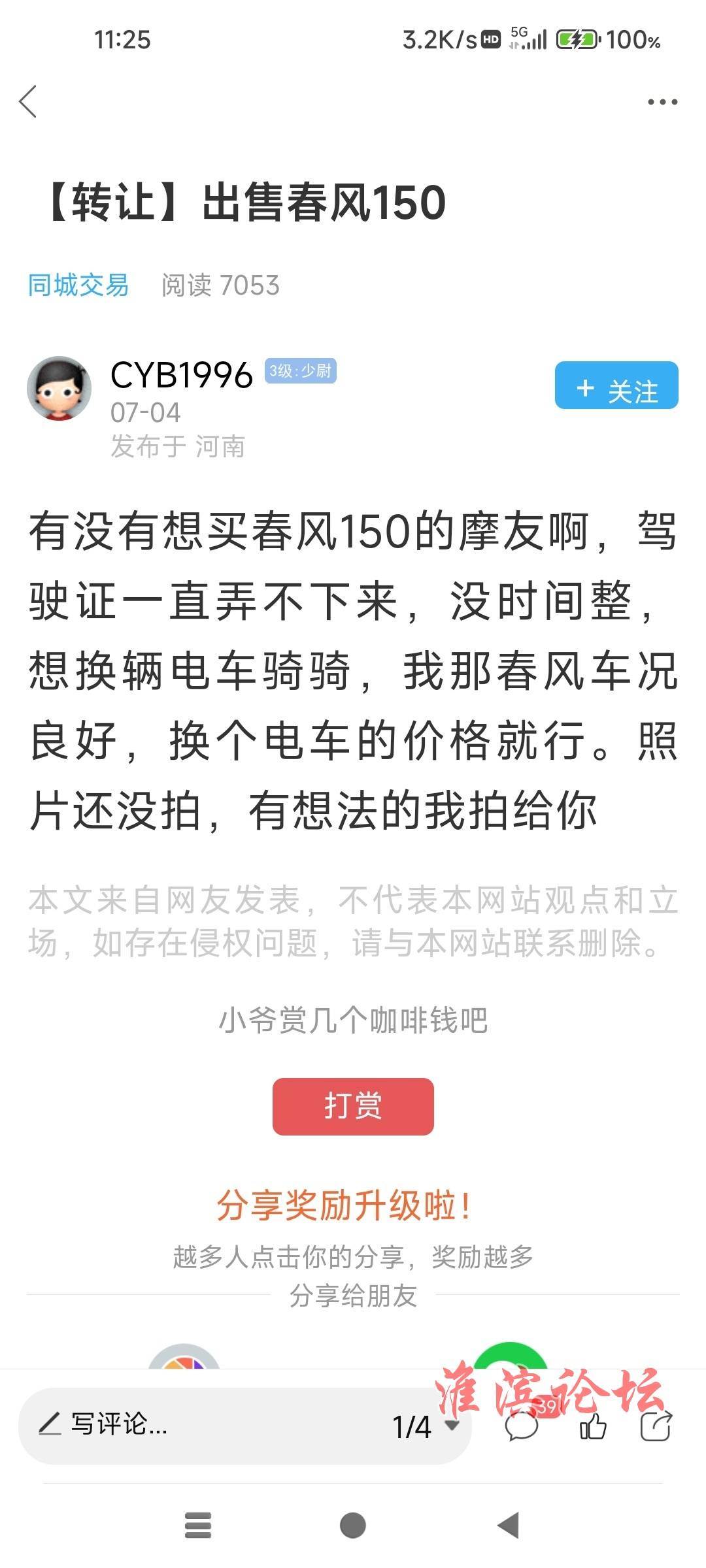
Task: Expand the 1/4 page dropdown
Action: tap(425, 1426)
